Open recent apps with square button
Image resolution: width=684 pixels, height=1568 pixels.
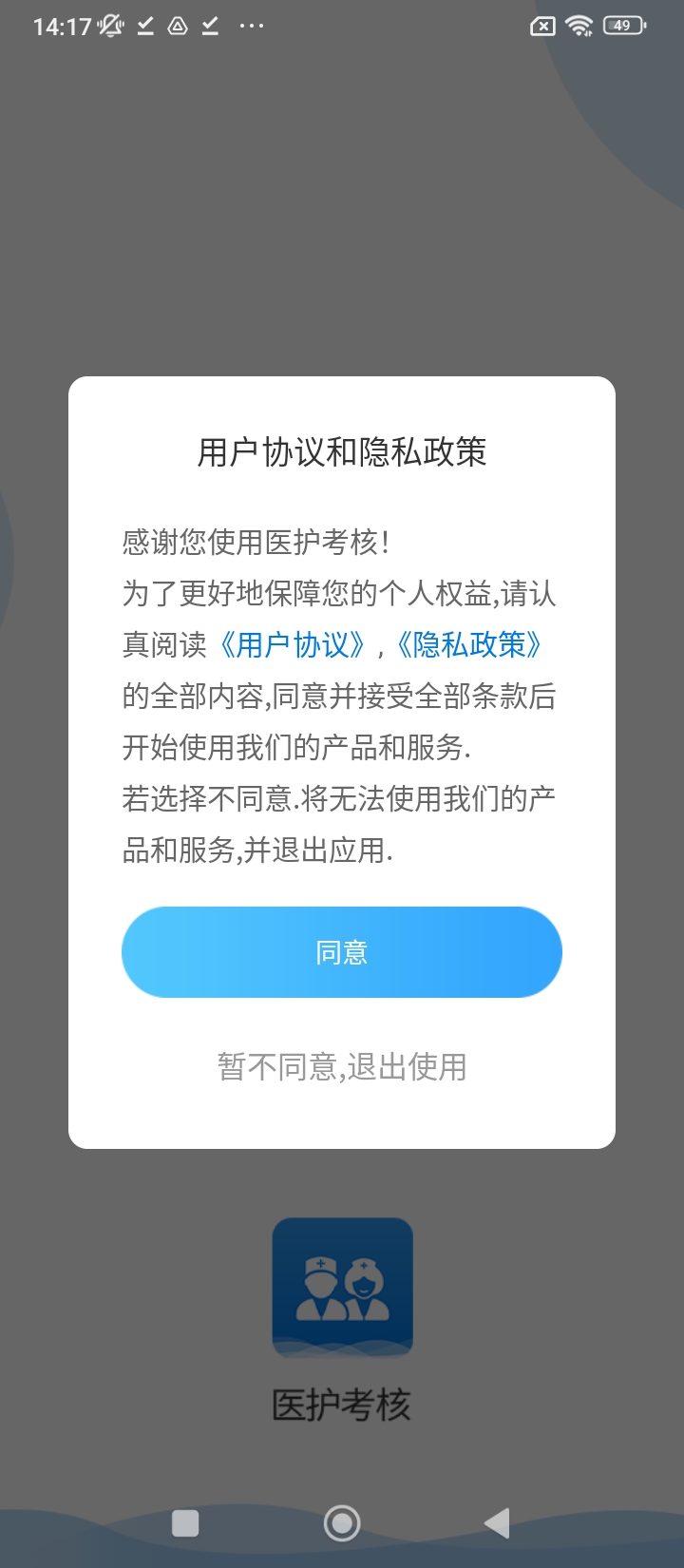[x=185, y=1523]
